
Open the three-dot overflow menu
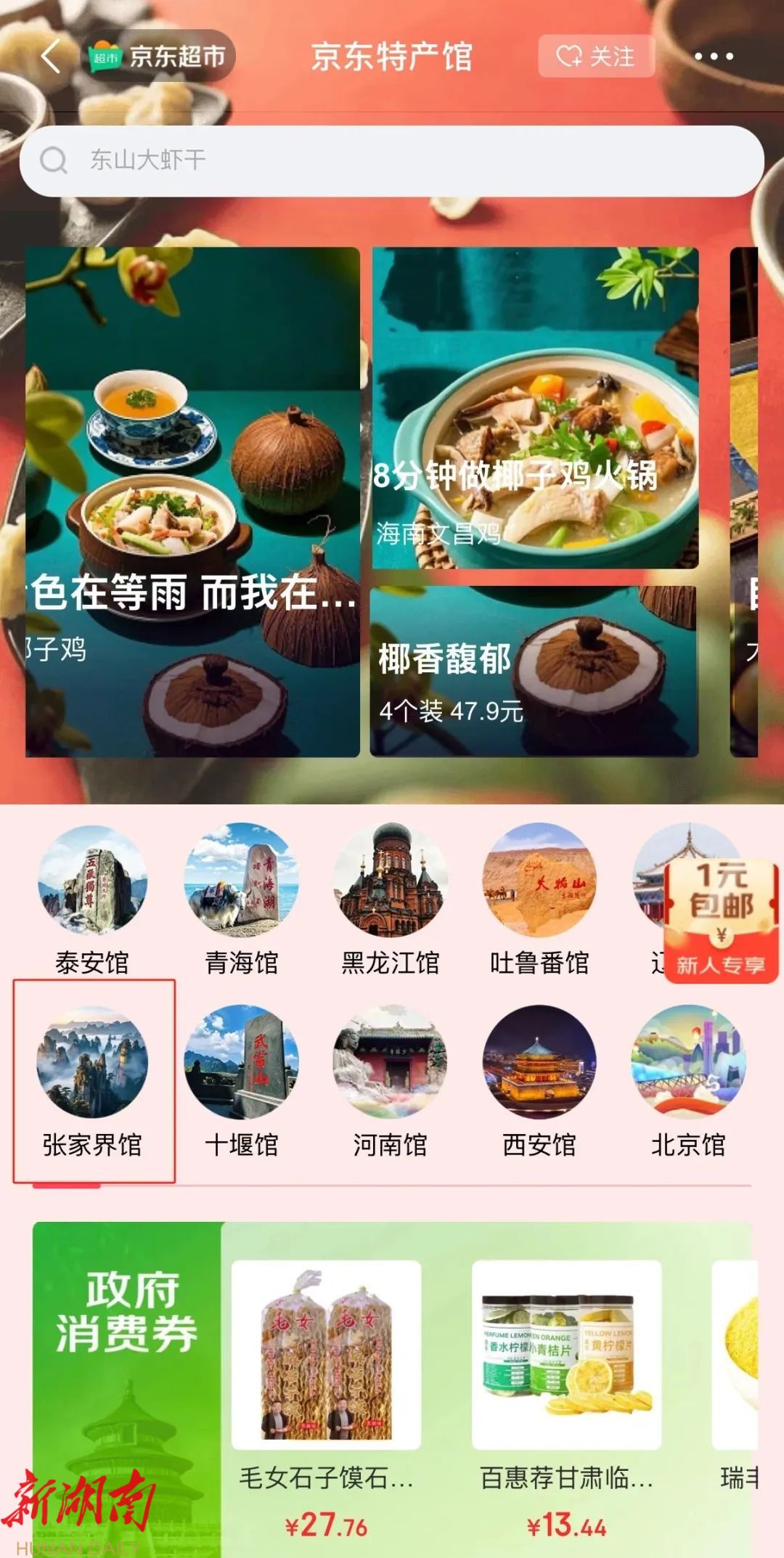click(x=714, y=56)
